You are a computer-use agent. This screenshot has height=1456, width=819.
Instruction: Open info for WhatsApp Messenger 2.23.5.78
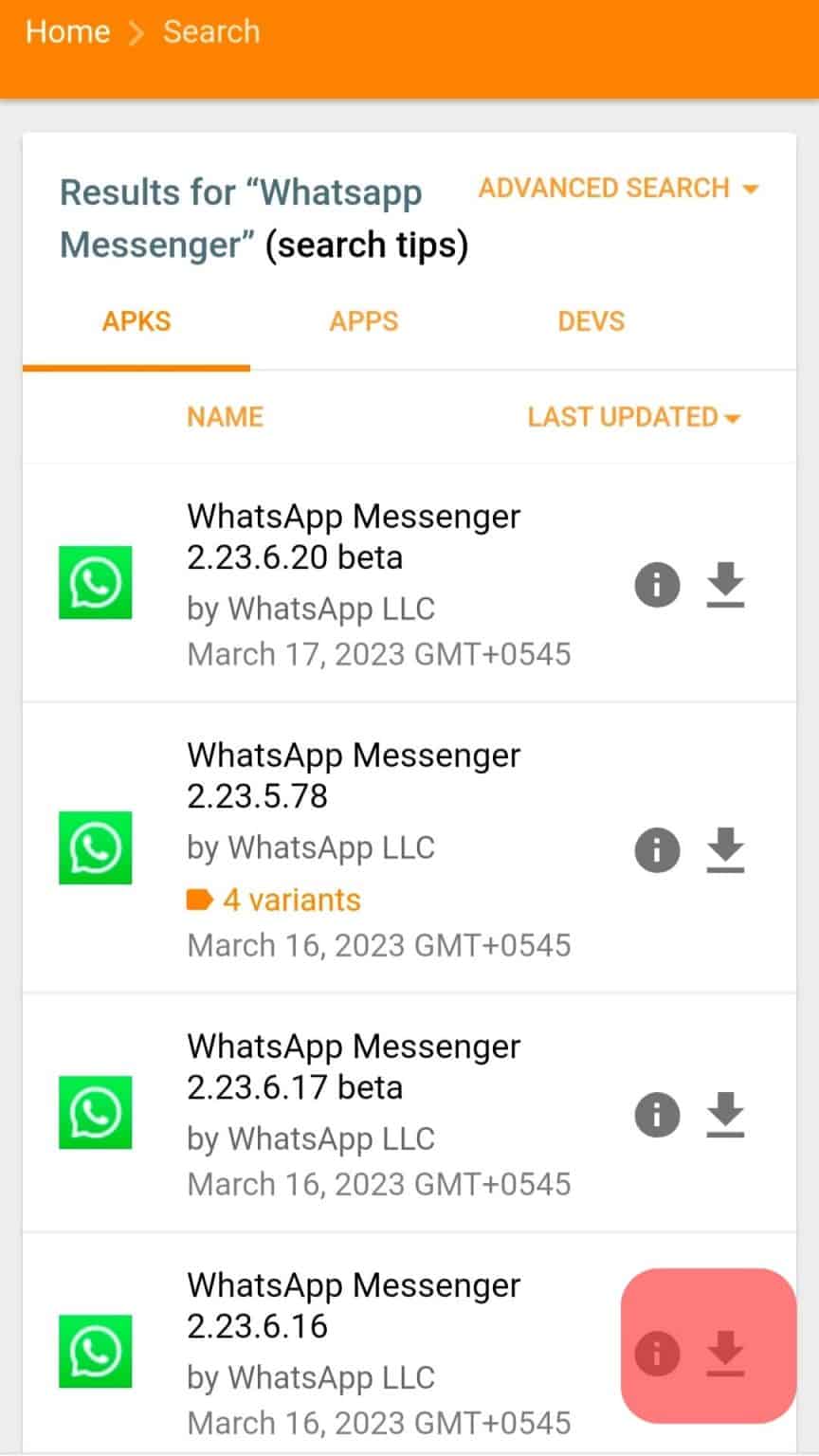(x=657, y=850)
